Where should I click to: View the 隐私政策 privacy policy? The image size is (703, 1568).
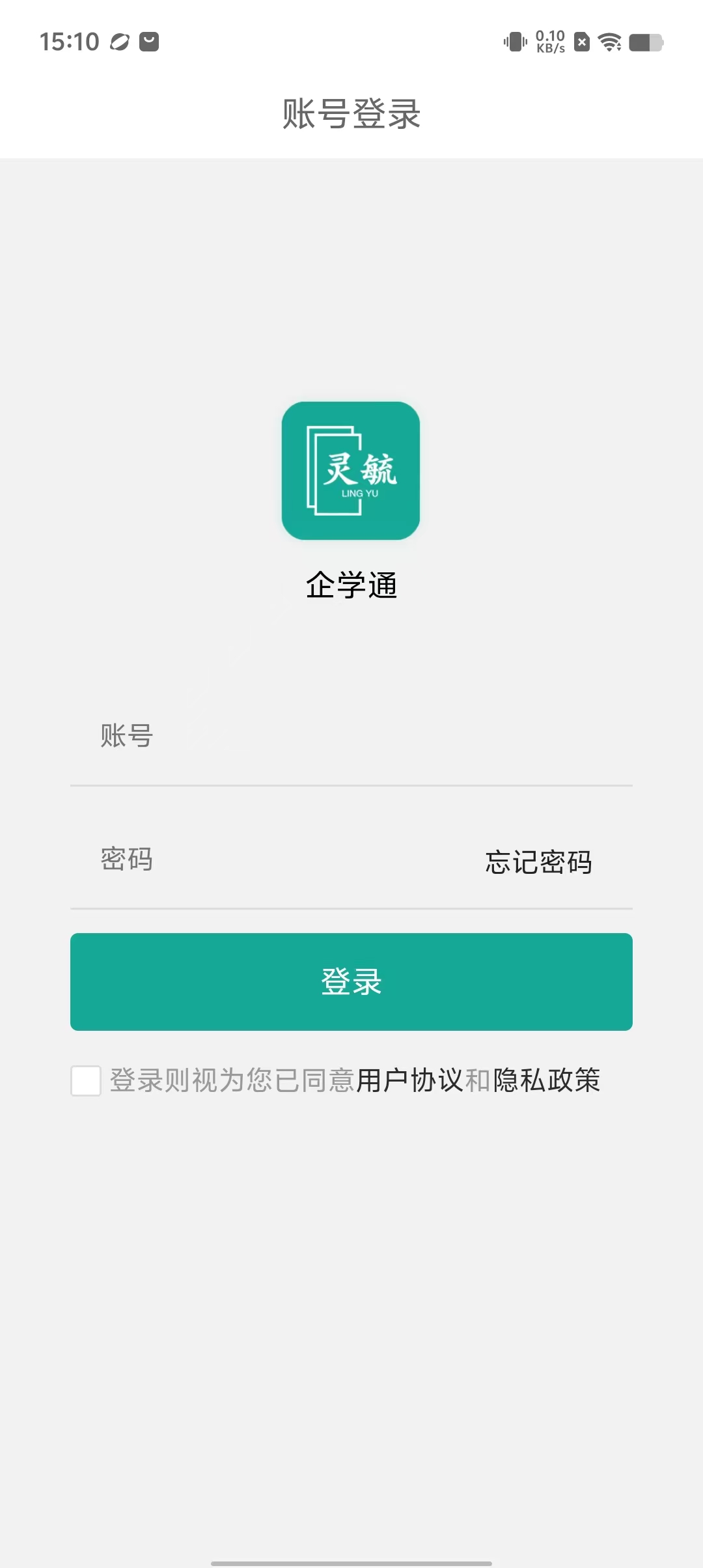[x=546, y=1080]
